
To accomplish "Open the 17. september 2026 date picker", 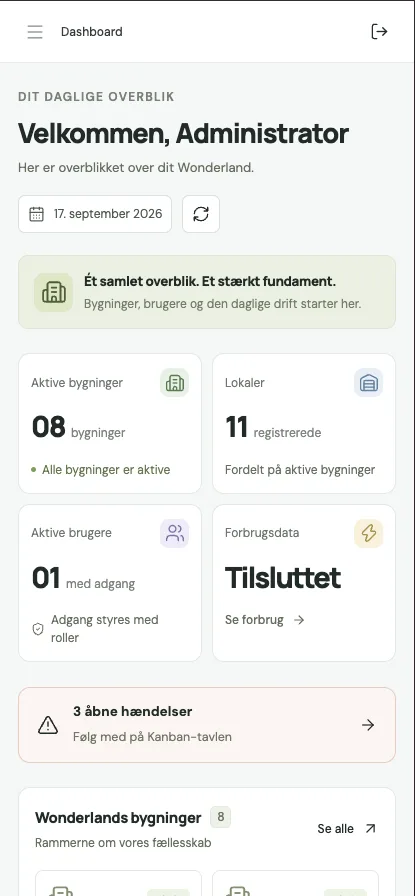I will tap(95, 214).
